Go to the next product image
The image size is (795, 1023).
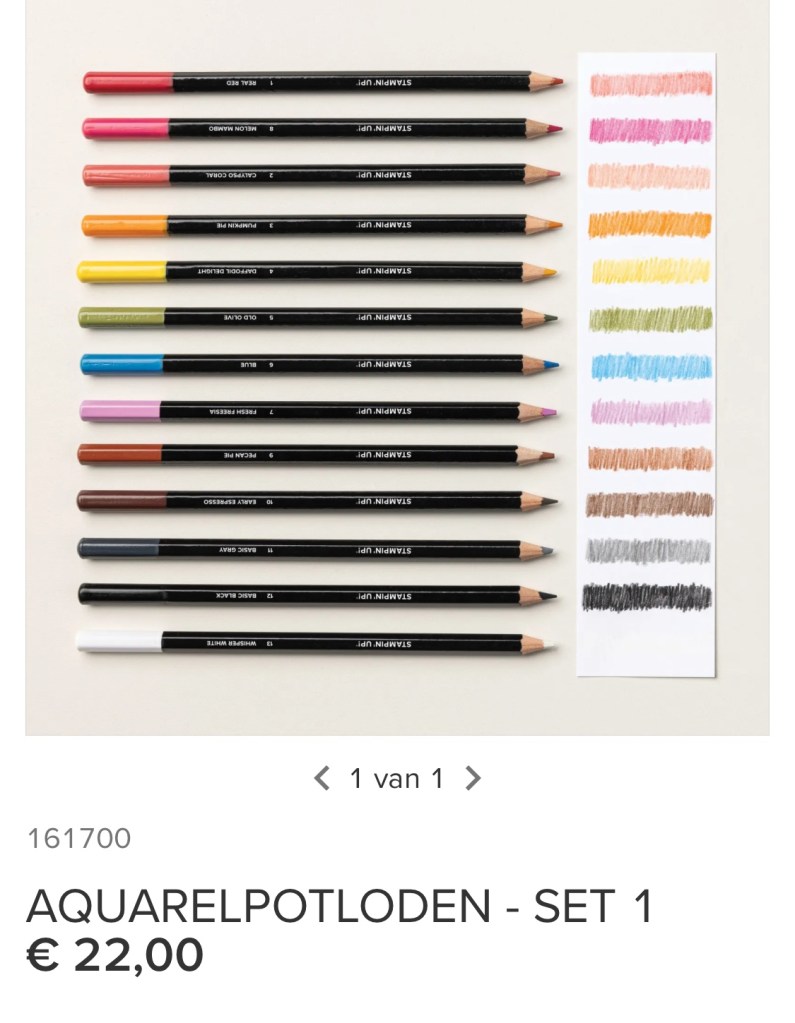pyautogui.click(x=473, y=778)
